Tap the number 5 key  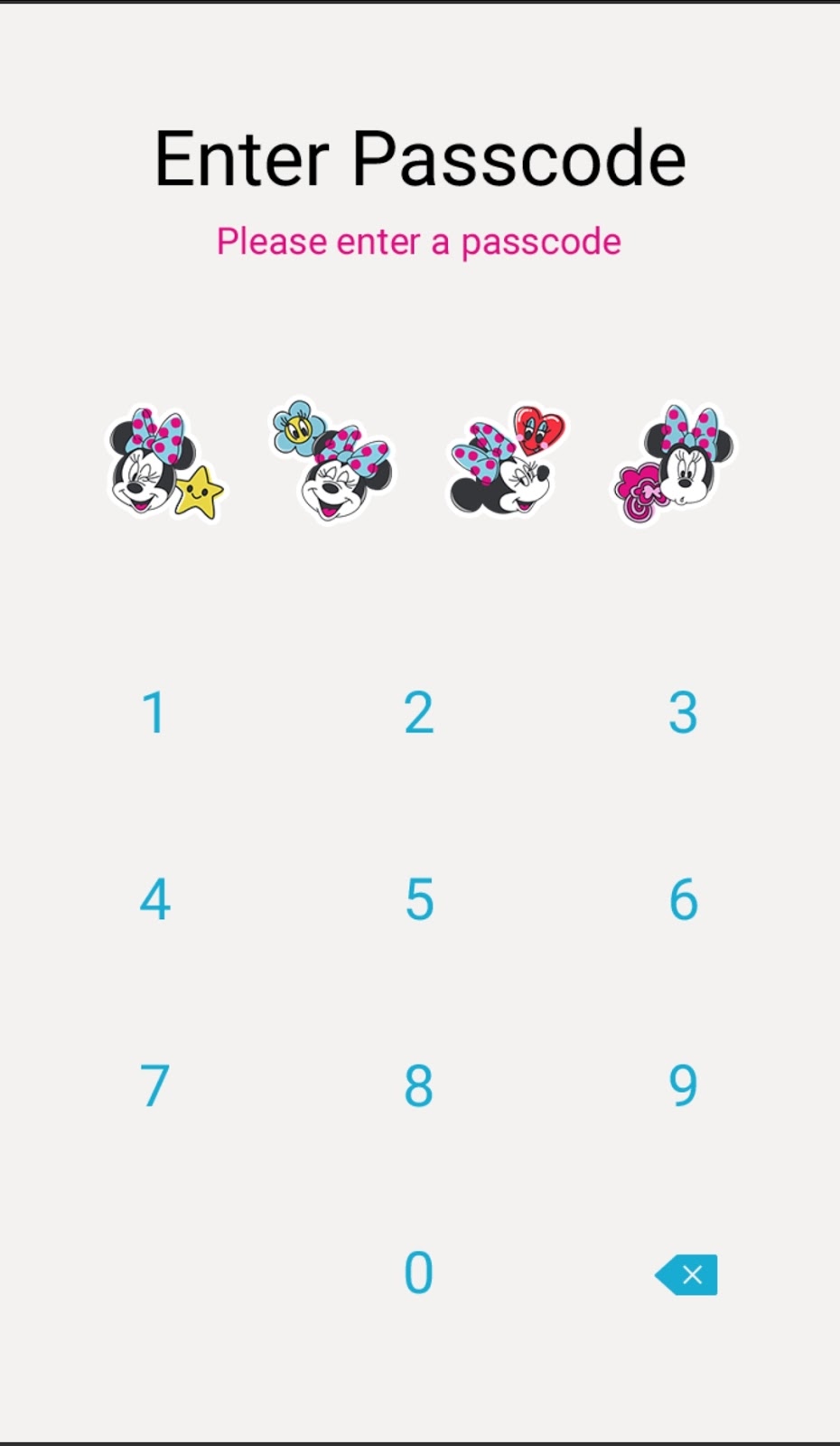coord(418,900)
